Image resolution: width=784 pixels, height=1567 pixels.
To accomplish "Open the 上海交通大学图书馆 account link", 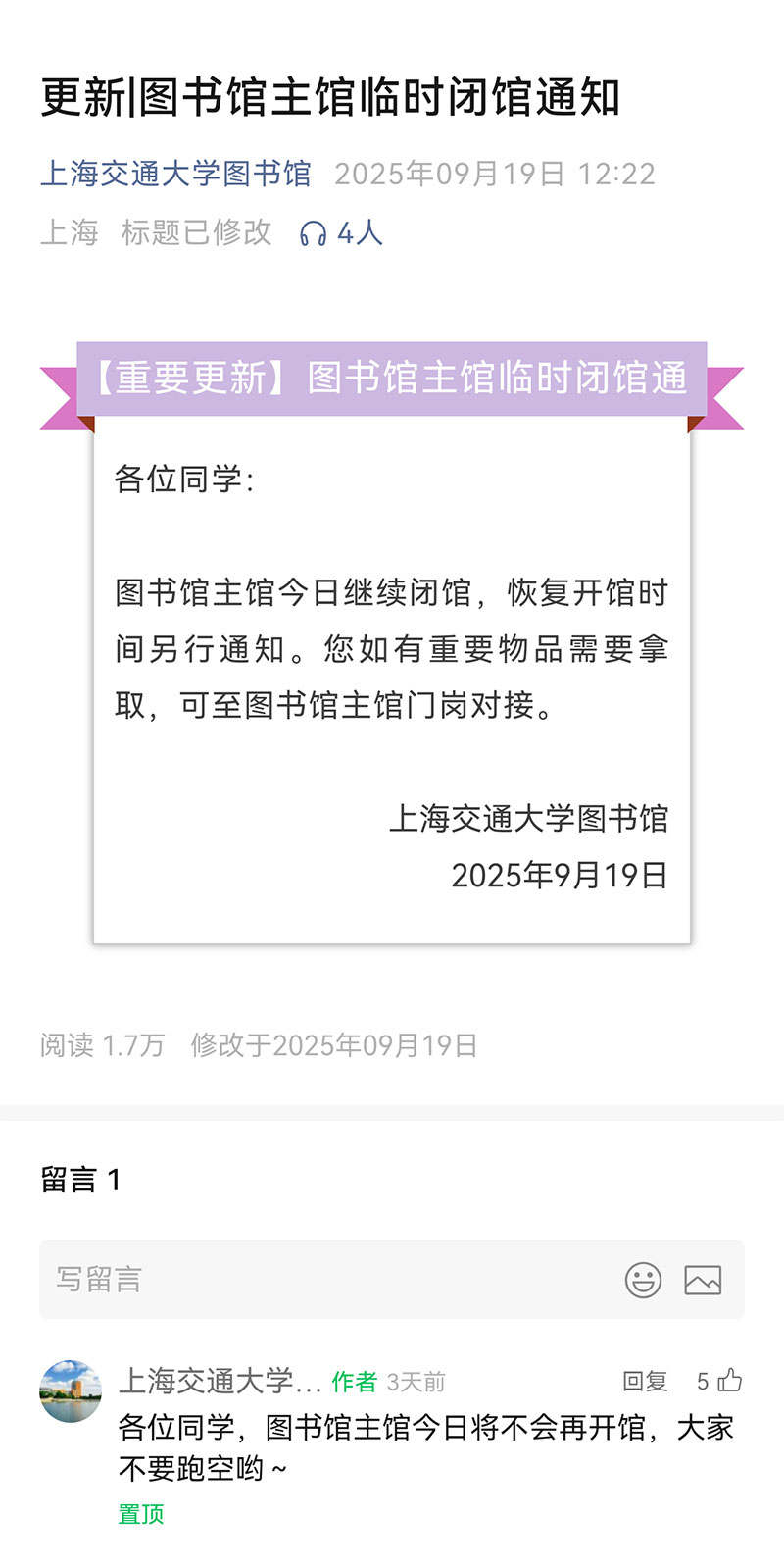I will pyautogui.click(x=175, y=174).
